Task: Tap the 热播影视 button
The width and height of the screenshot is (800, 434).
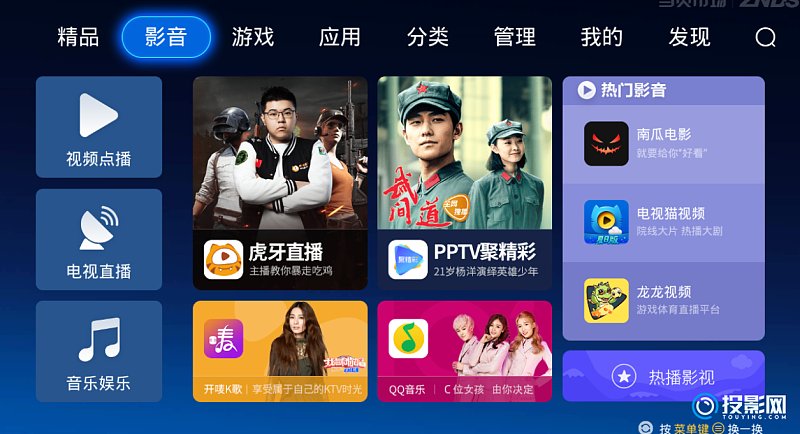Action: coord(663,377)
